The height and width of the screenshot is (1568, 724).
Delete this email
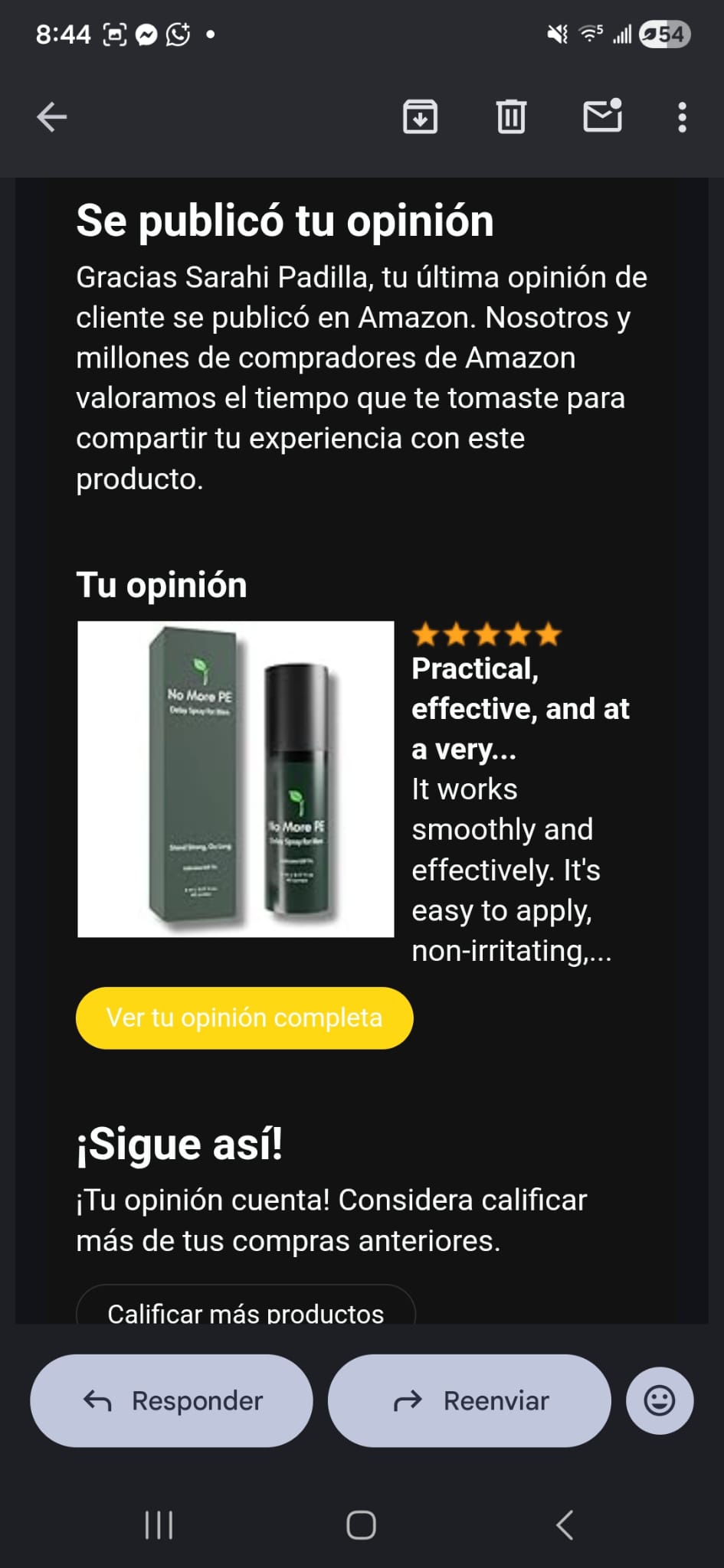point(511,117)
